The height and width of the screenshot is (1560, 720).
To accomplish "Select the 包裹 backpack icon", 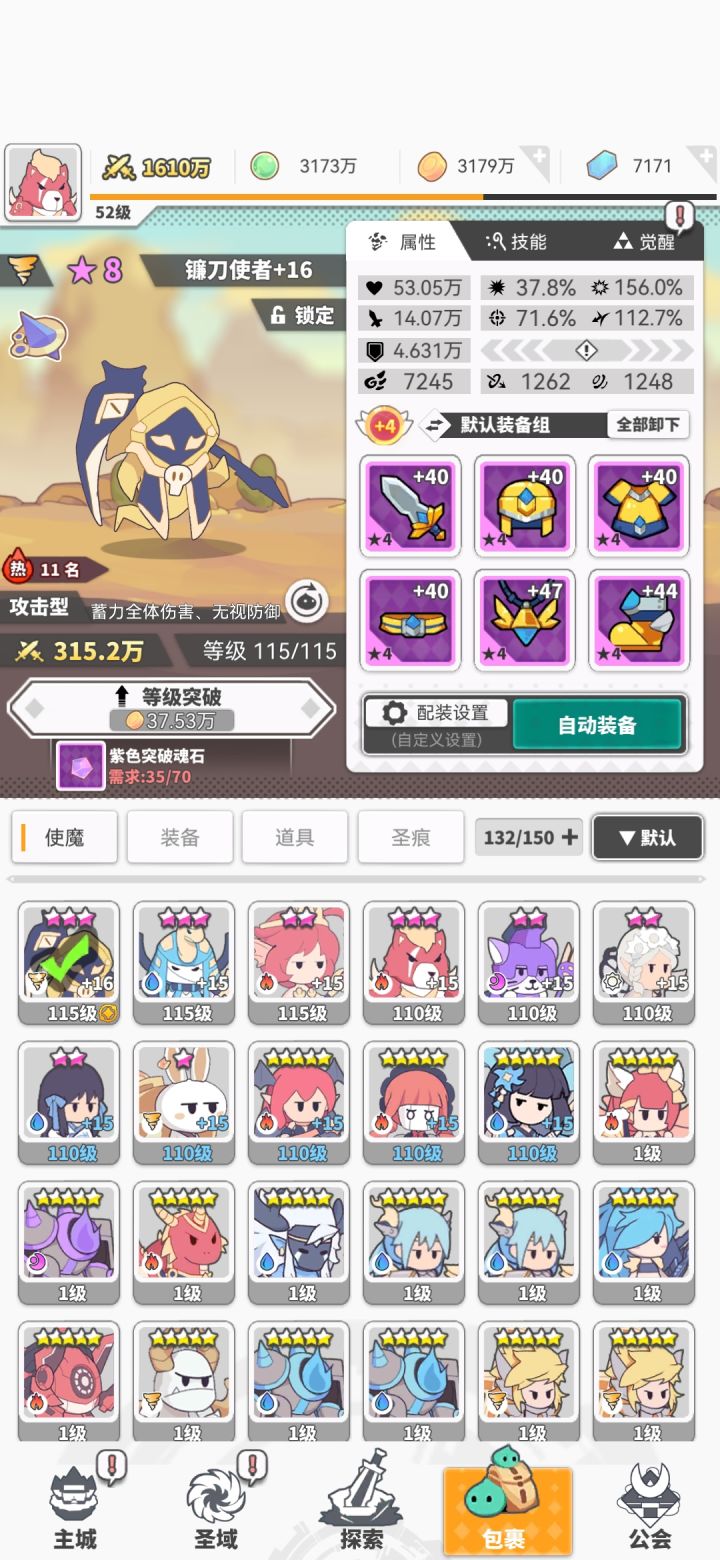I will (x=506, y=1500).
